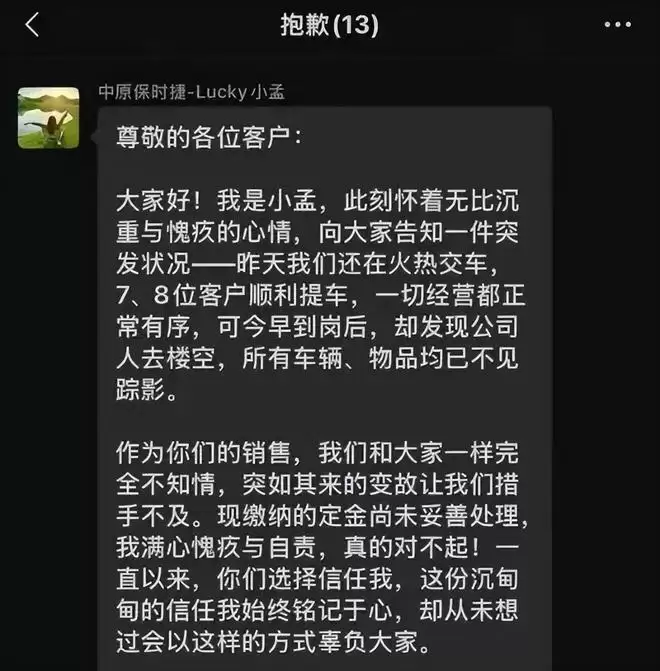Open the group chat options menu

pos(617,25)
